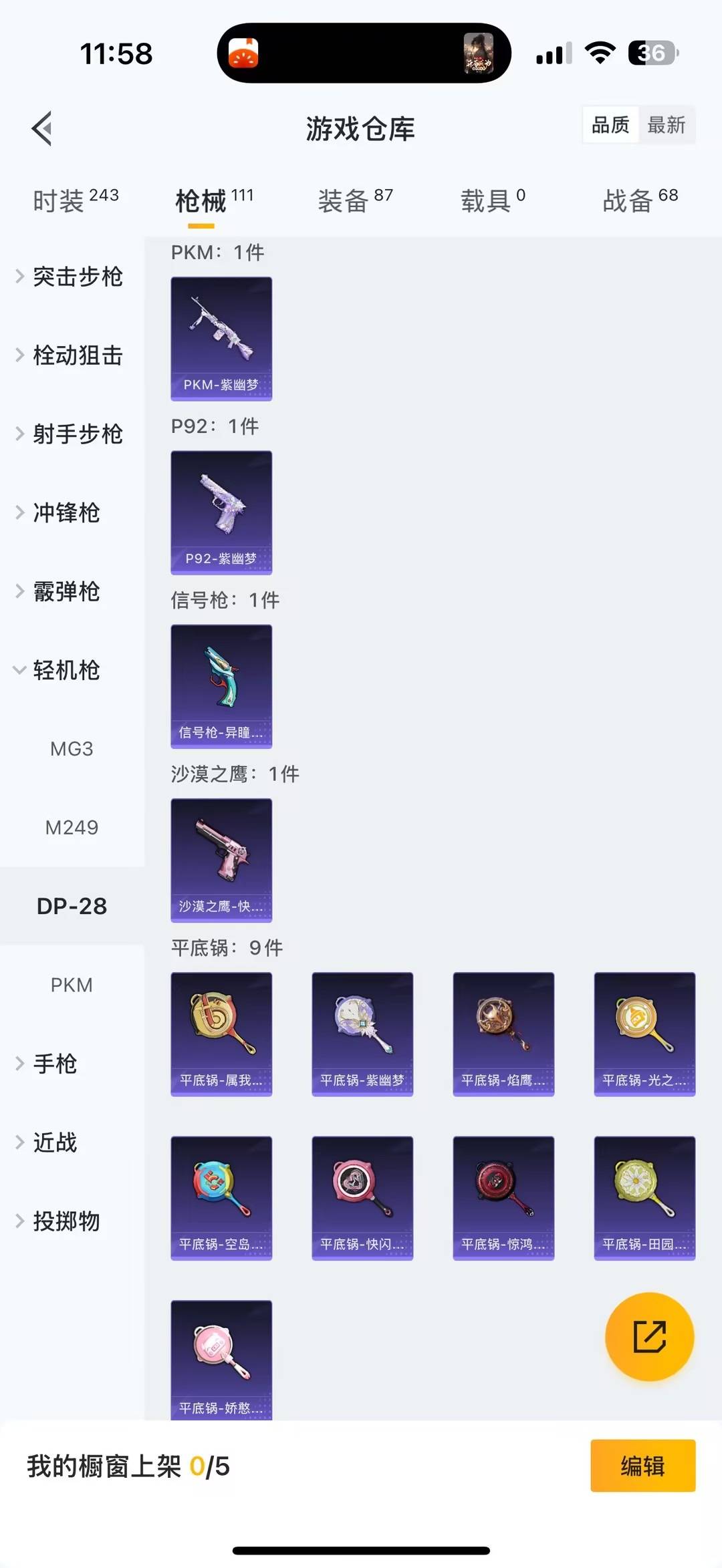Select DP-28 in the weapon sidebar
The height and width of the screenshot is (1568, 722).
[72, 906]
